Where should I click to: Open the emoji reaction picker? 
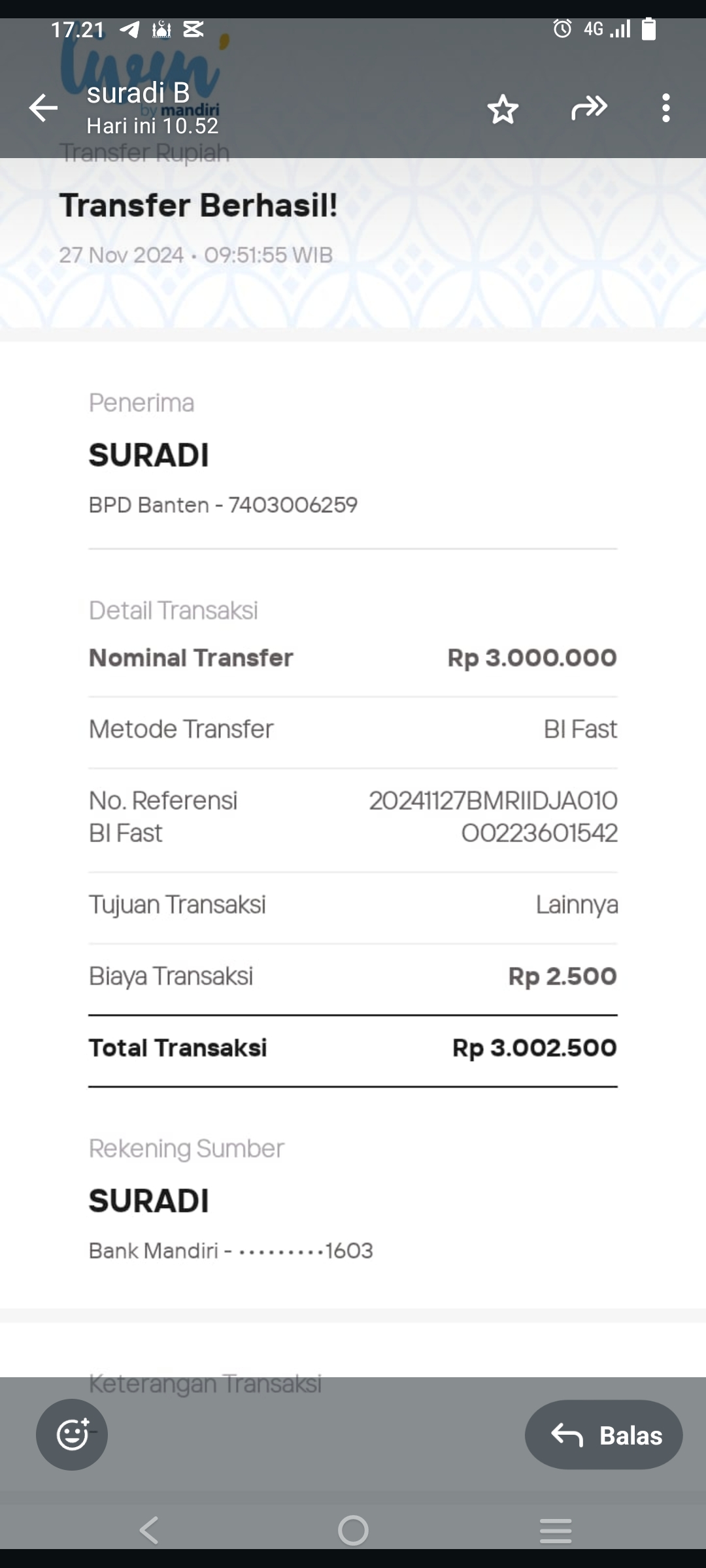click(71, 1435)
